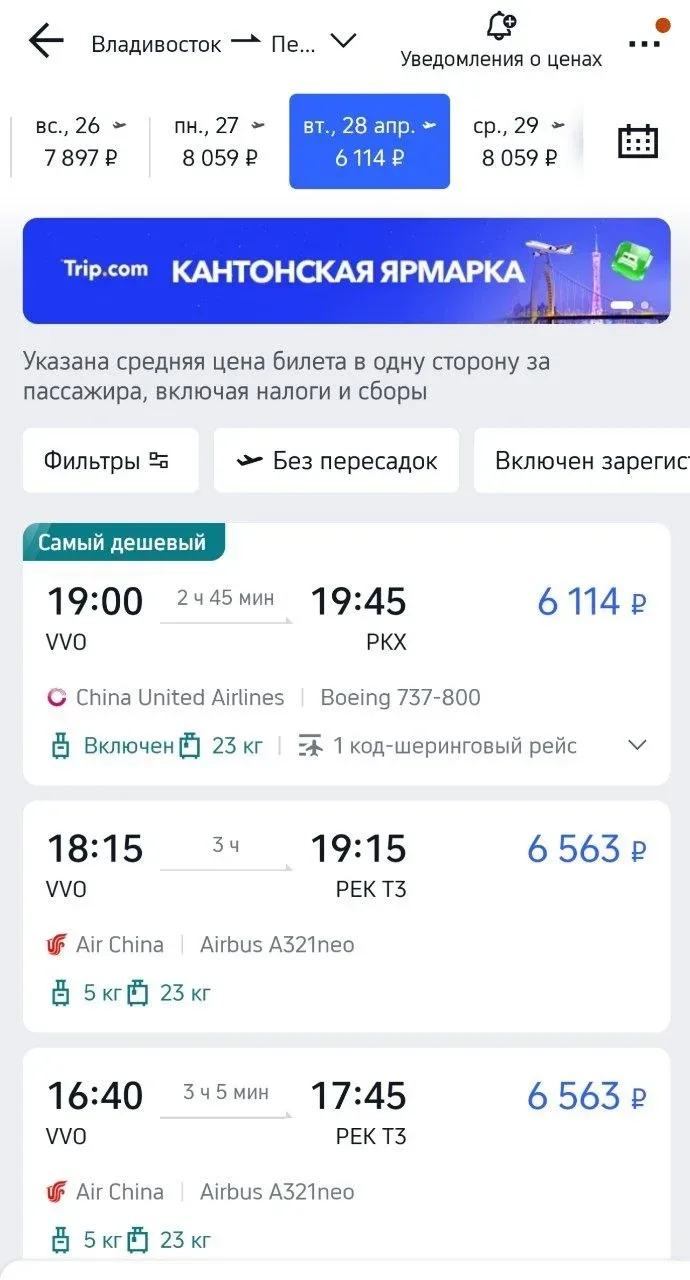Select date пн., 27 for 8 059 ₽
The image size is (690, 1280).
coord(219,141)
